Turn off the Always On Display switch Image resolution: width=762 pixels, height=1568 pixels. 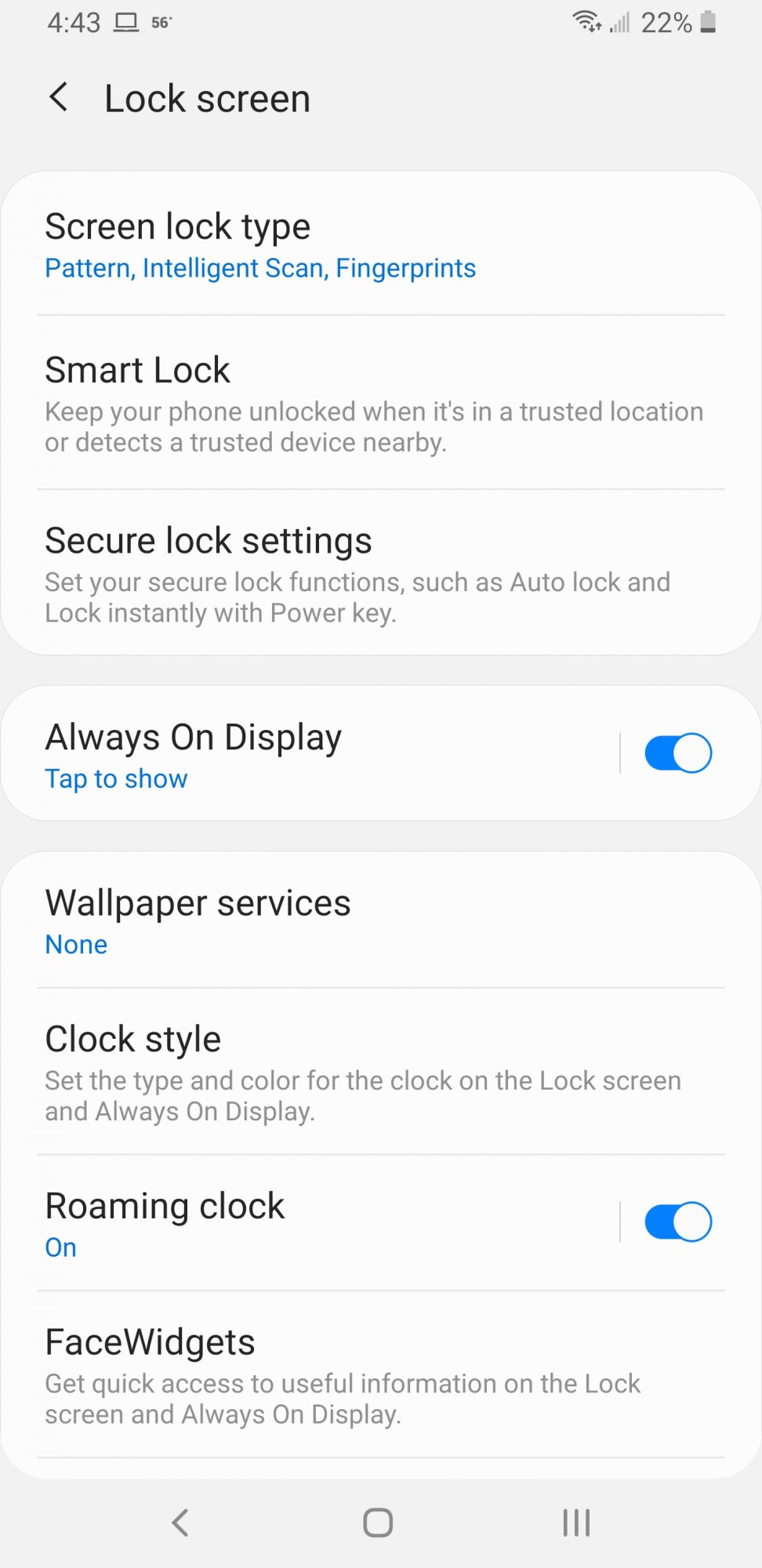click(x=678, y=753)
